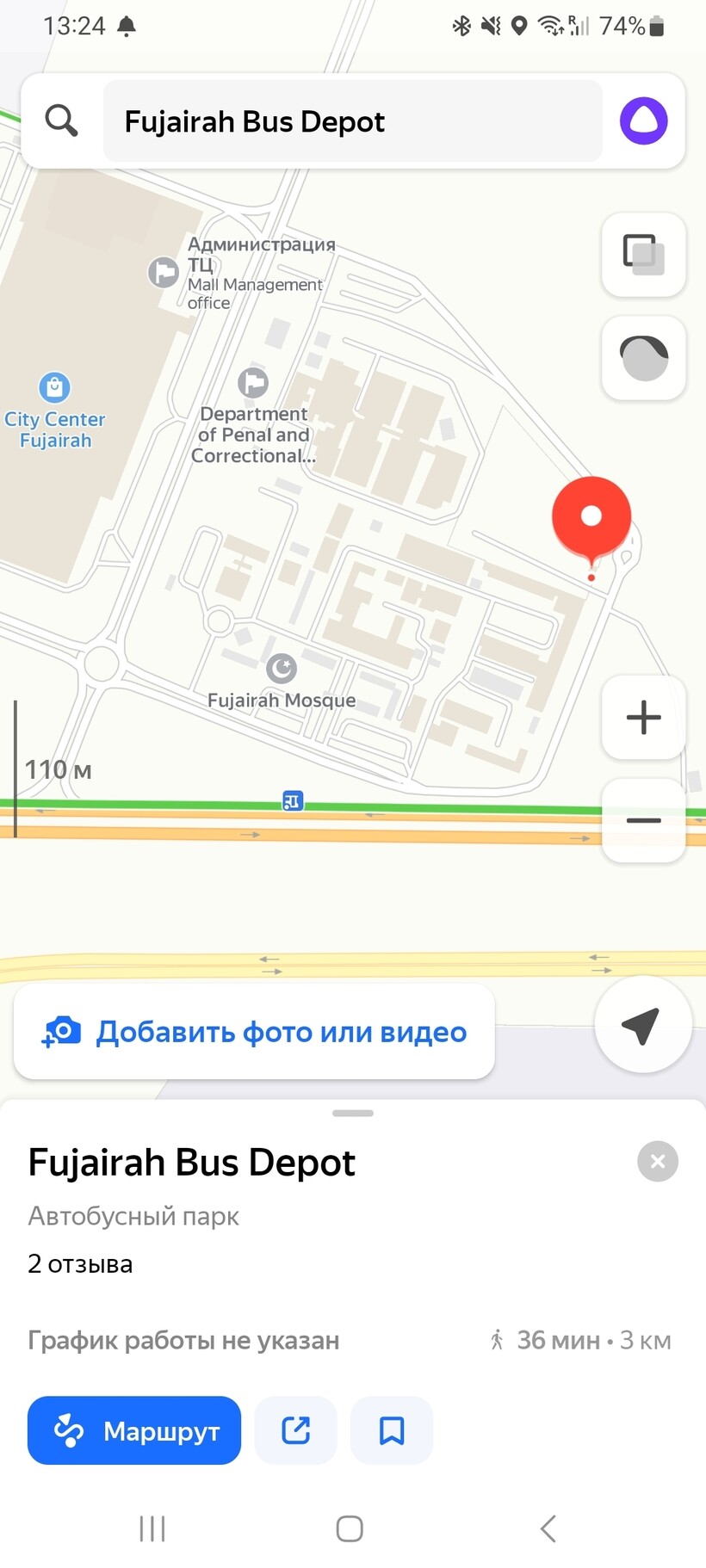
Task: Zoom out of the map
Action: [x=643, y=820]
